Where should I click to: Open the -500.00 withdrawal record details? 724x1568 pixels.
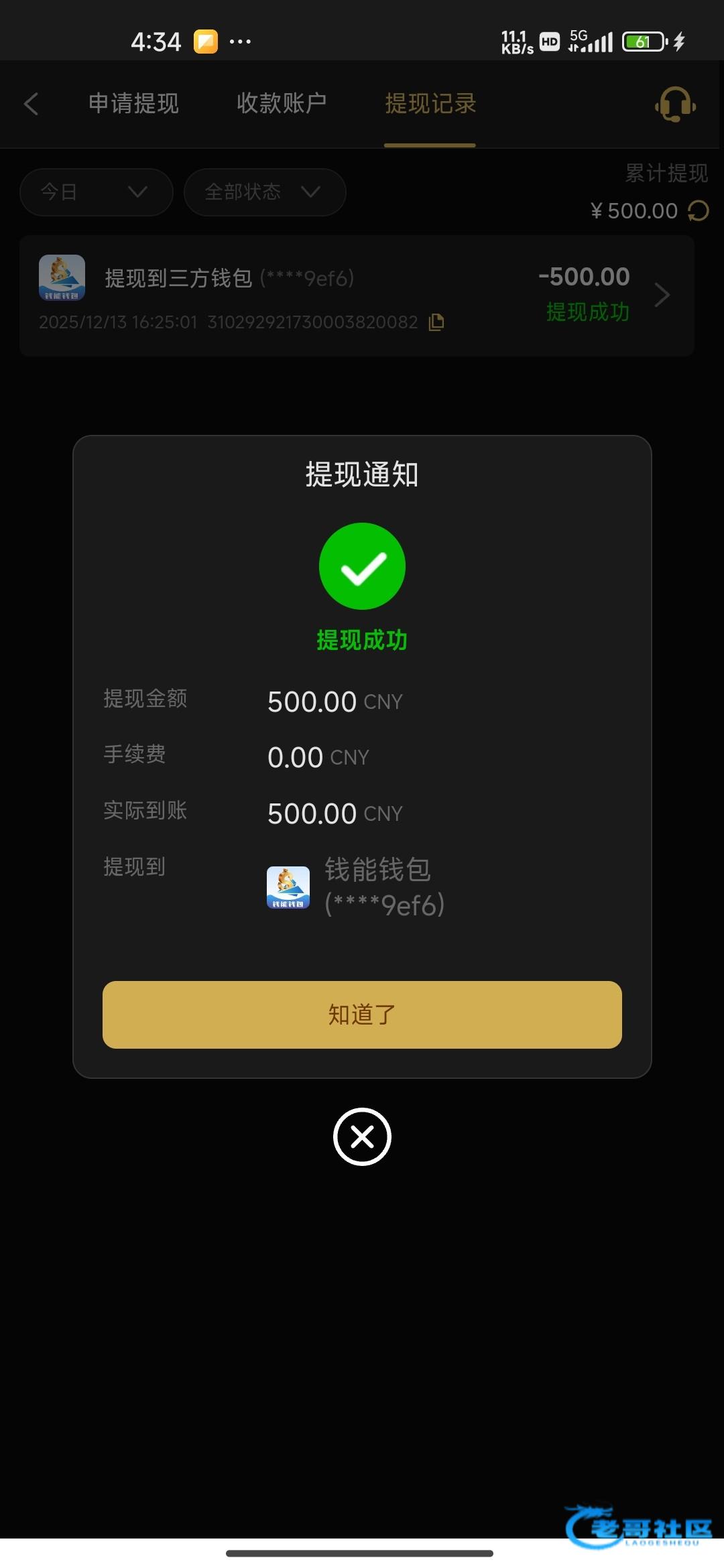357,296
